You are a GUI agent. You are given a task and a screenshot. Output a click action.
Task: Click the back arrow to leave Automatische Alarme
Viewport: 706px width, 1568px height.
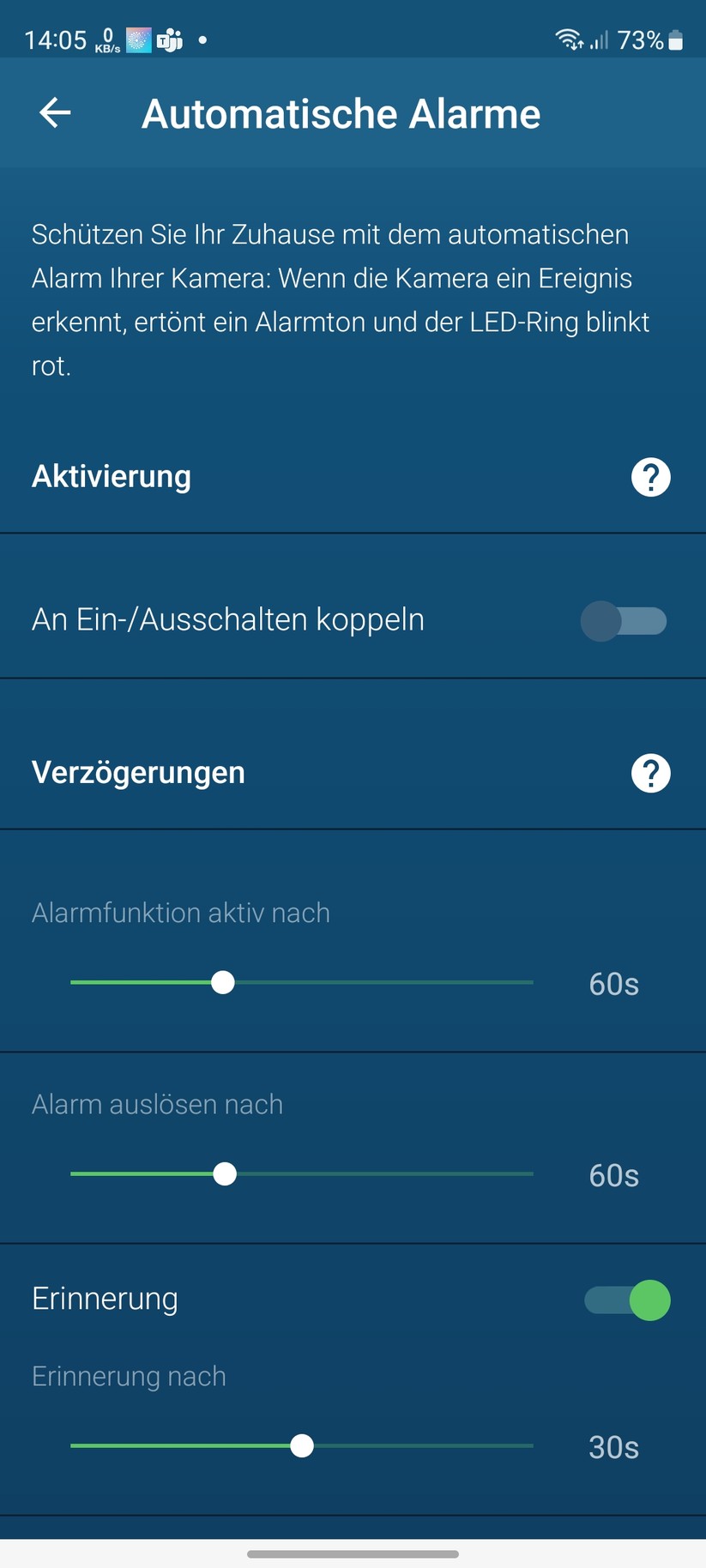coord(54,112)
